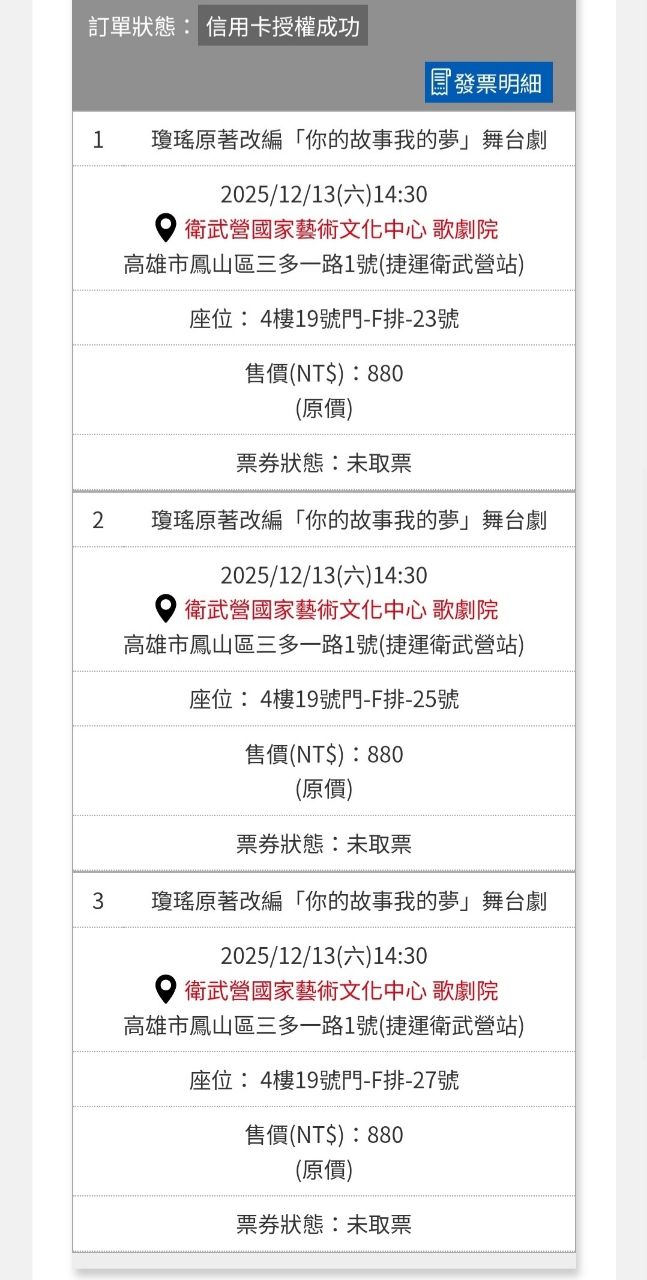Open 發票明細 invoice details
Image resolution: width=647 pixels, height=1280 pixels.
point(489,83)
